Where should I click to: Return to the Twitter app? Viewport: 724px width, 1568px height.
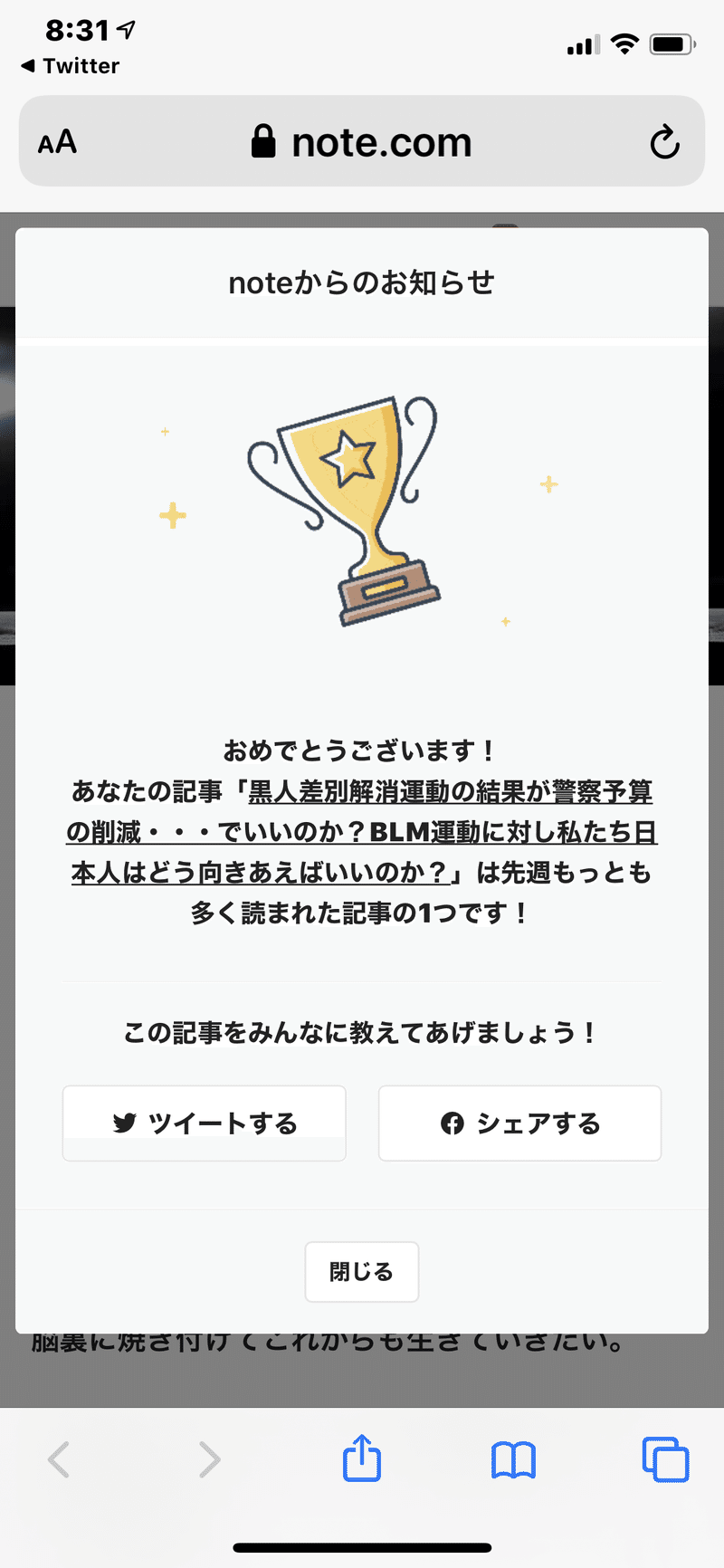(71, 66)
